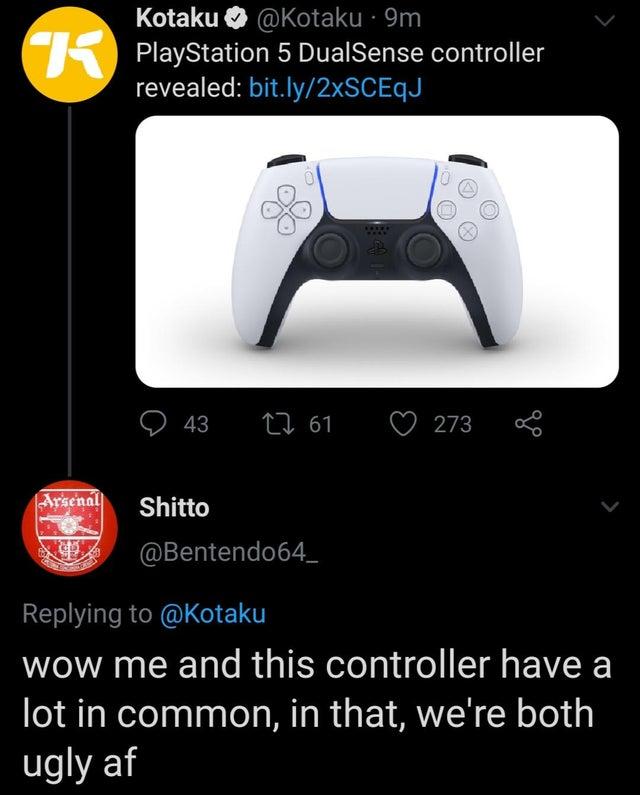Reply to Kotaku's tweet
Image resolution: width=640 pixels, height=795 pixels.
coord(158,423)
